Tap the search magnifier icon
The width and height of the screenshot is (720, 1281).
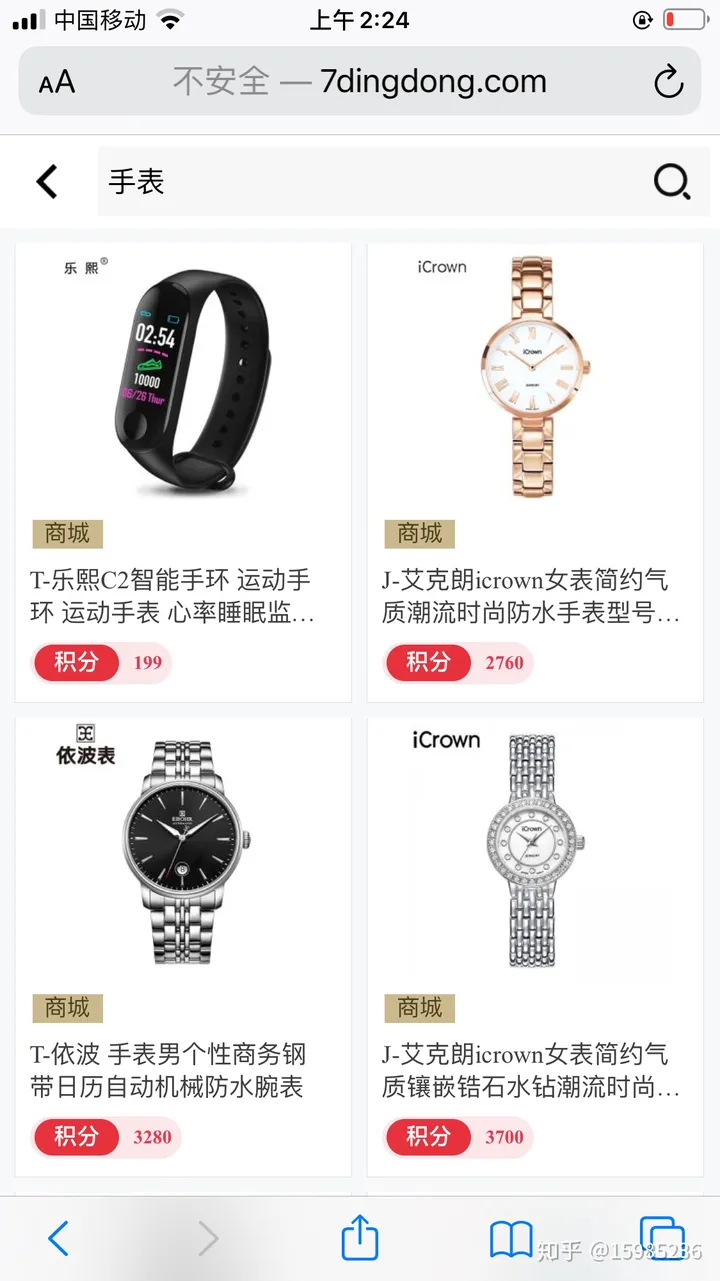click(671, 182)
